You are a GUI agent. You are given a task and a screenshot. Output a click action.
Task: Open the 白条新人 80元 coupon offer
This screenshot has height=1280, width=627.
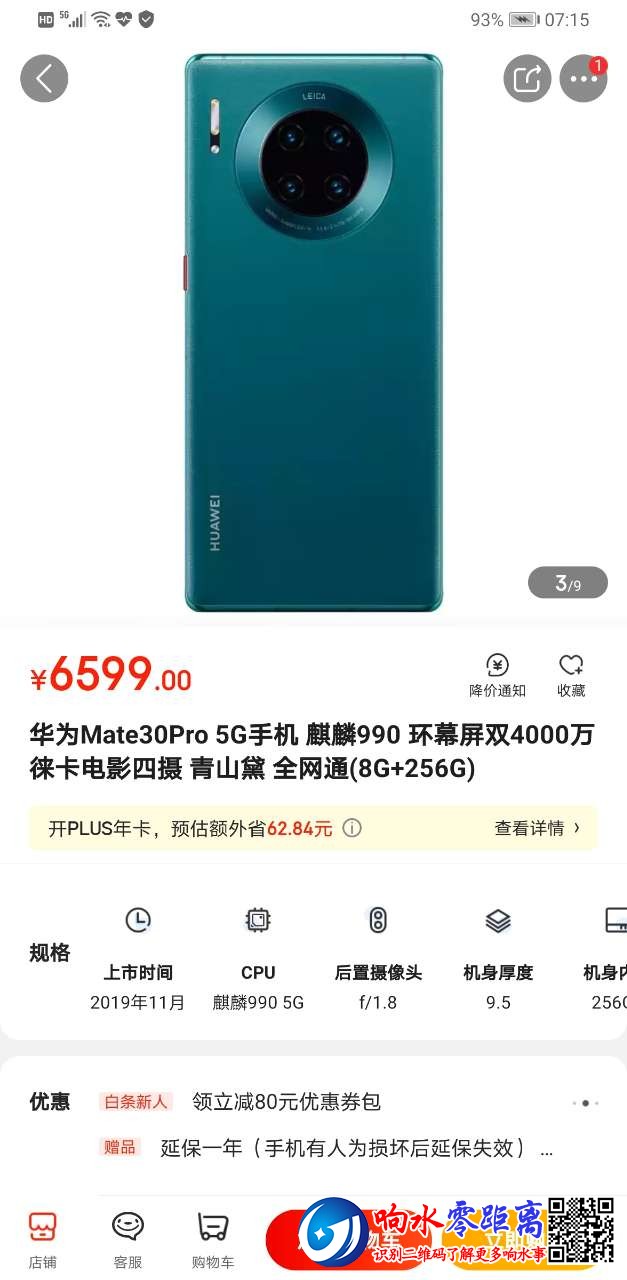tap(286, 1101)
